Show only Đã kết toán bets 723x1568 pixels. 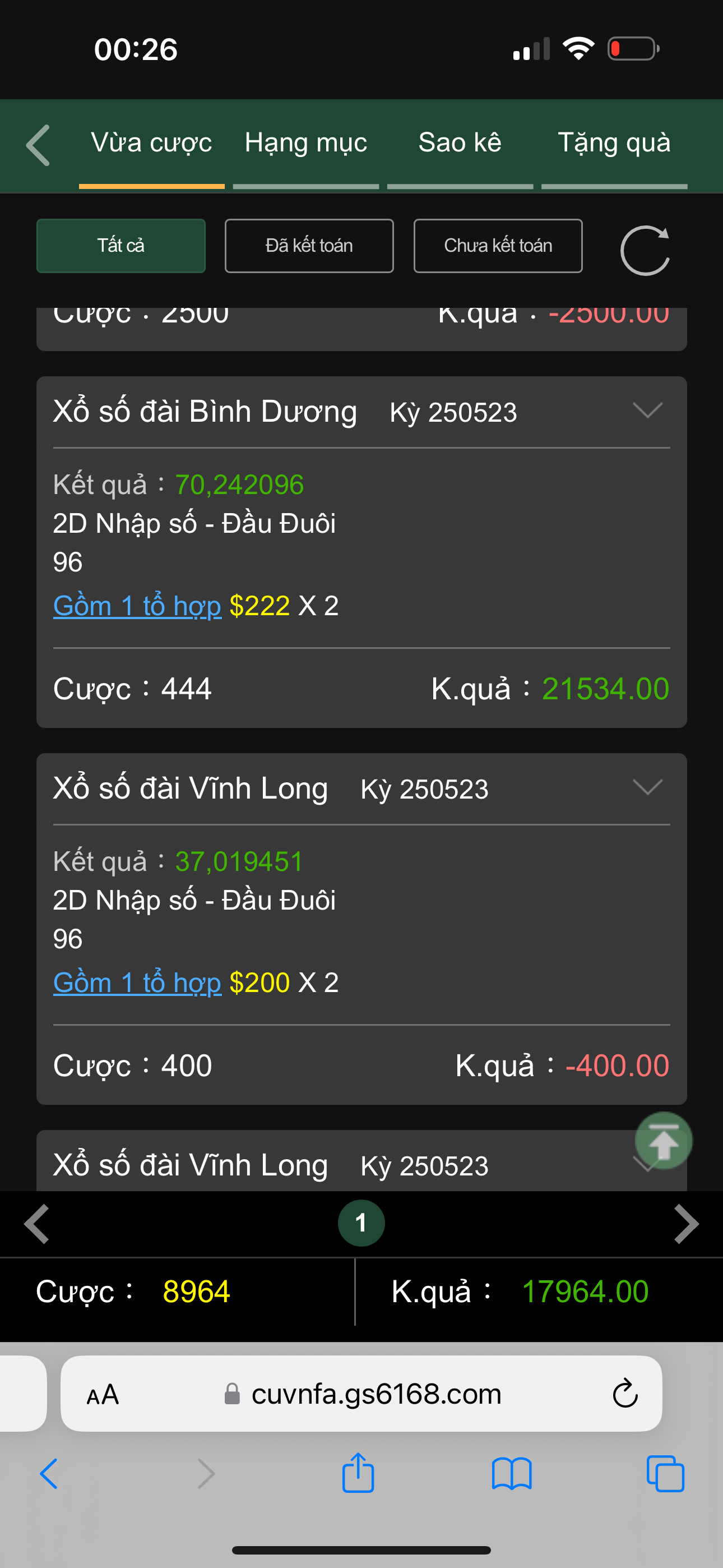click(x=309, y=246)
